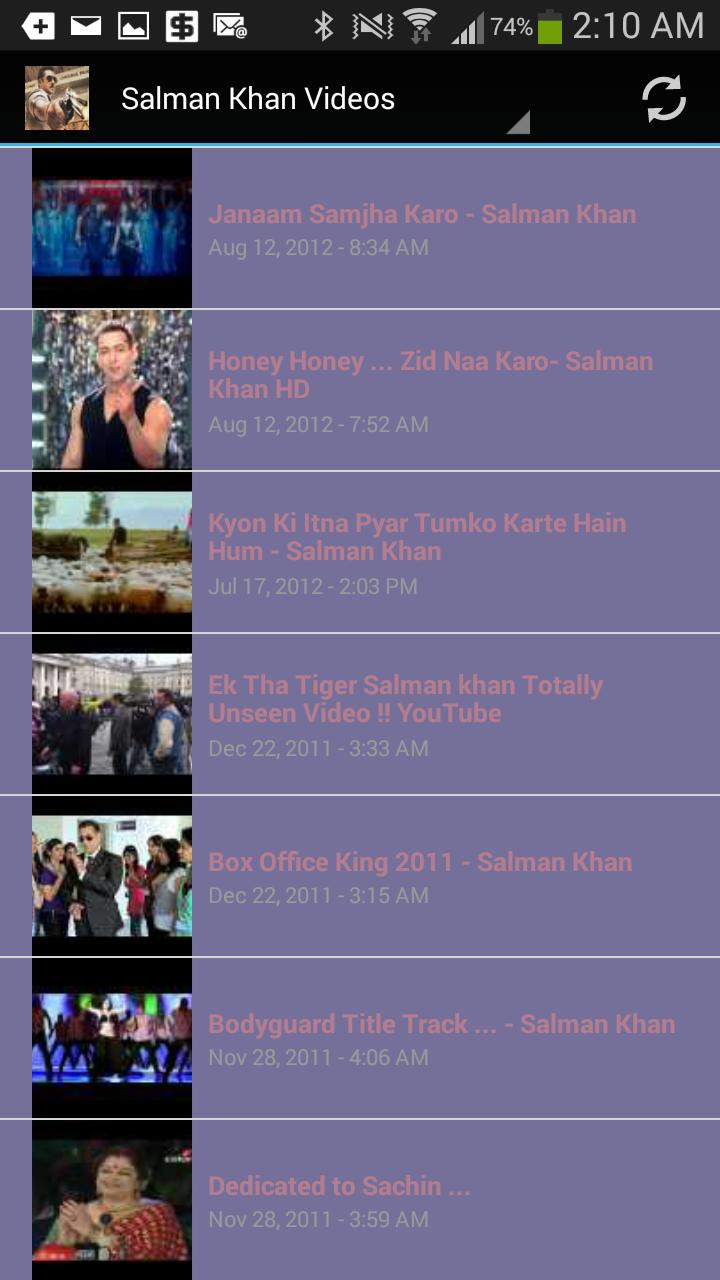Open Kyon Ki Itna Pyar Tumko video
The height and width of the screenshot is (1280, 720).
417,552
